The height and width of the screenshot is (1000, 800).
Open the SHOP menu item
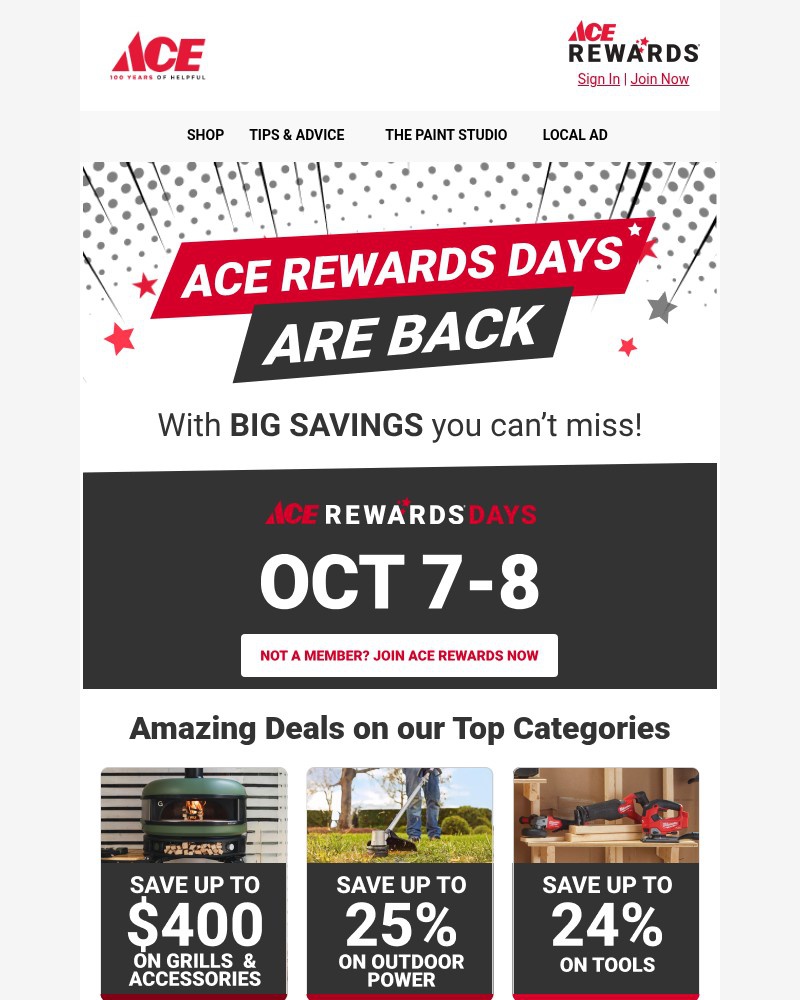point(205,135)
